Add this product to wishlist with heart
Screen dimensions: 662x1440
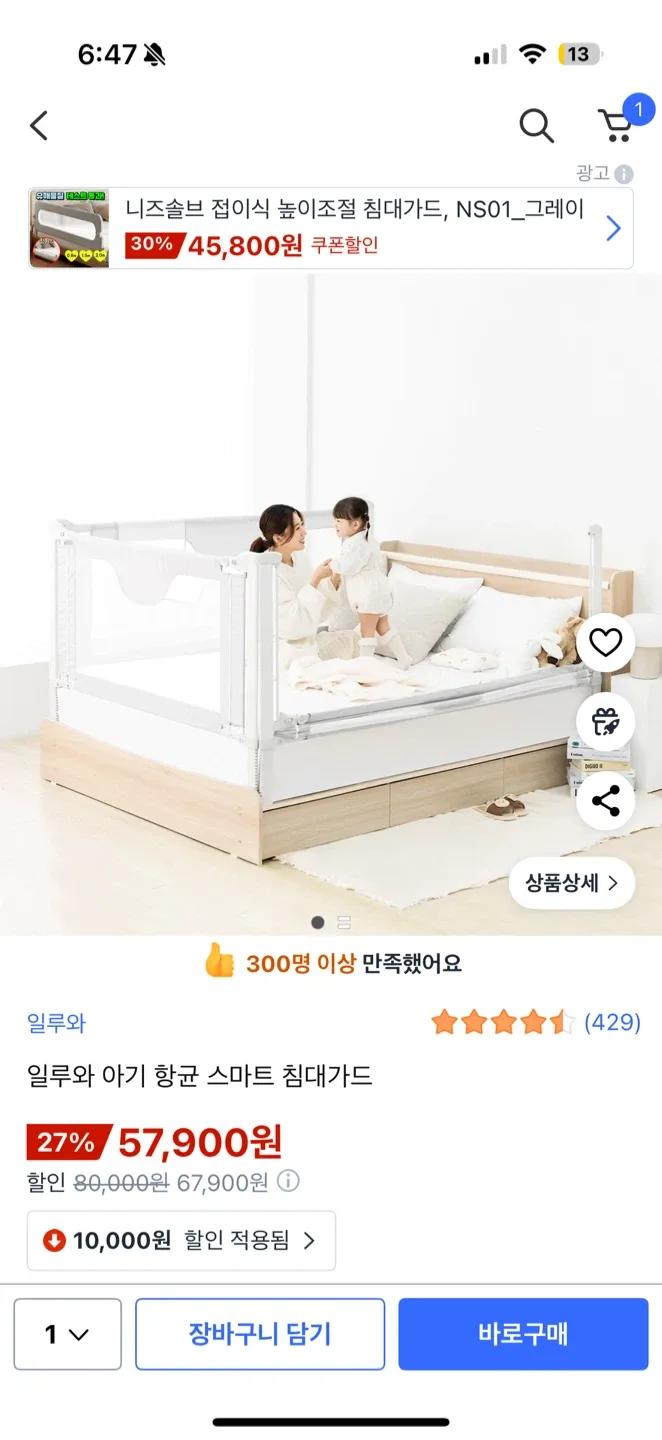[x=606, y=643]
